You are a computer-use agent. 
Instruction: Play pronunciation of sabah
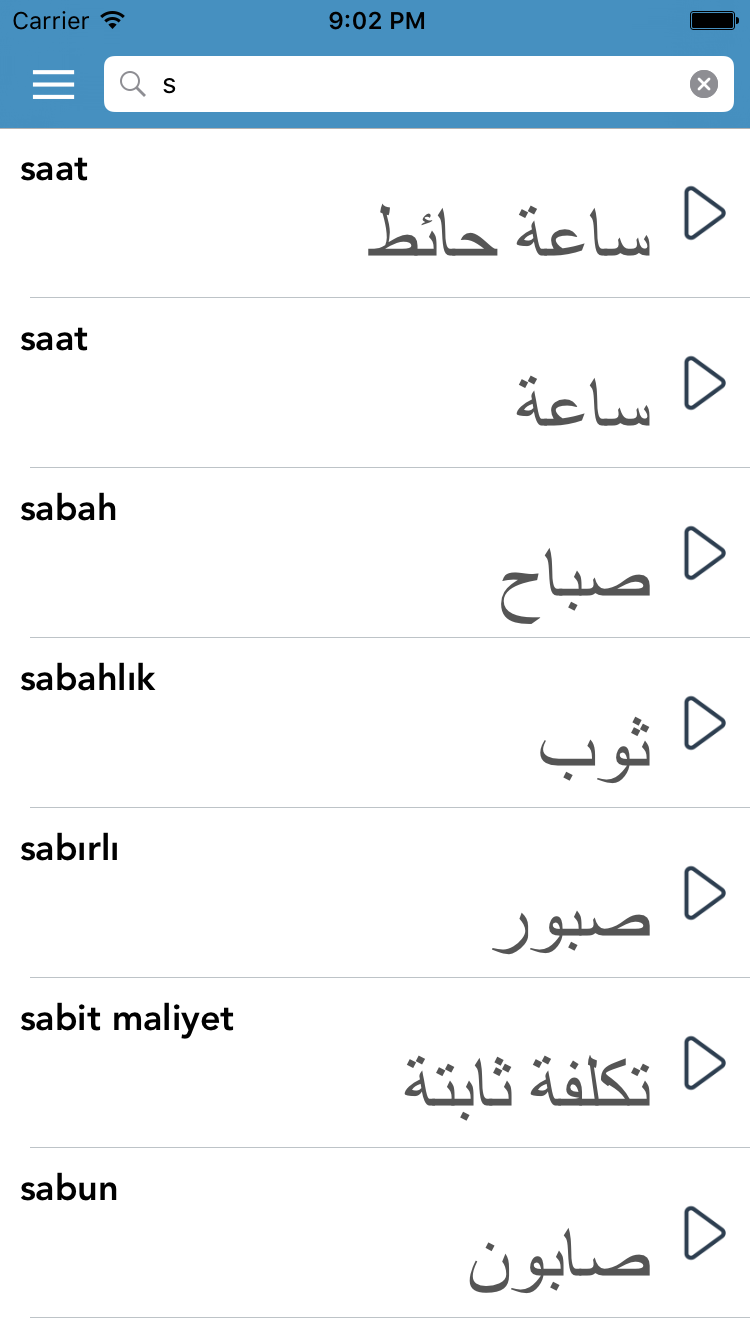pyautogui.click(x=705, y=553)
